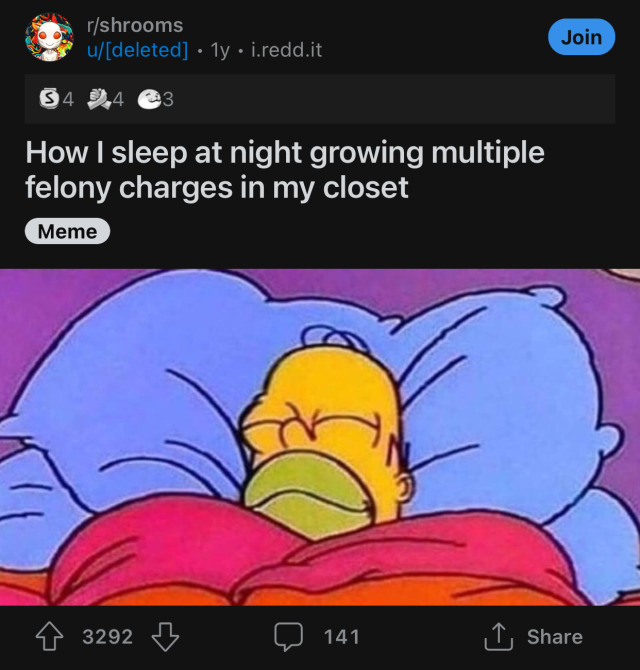Share this post
Screen dimensions: 640x670
532,636
